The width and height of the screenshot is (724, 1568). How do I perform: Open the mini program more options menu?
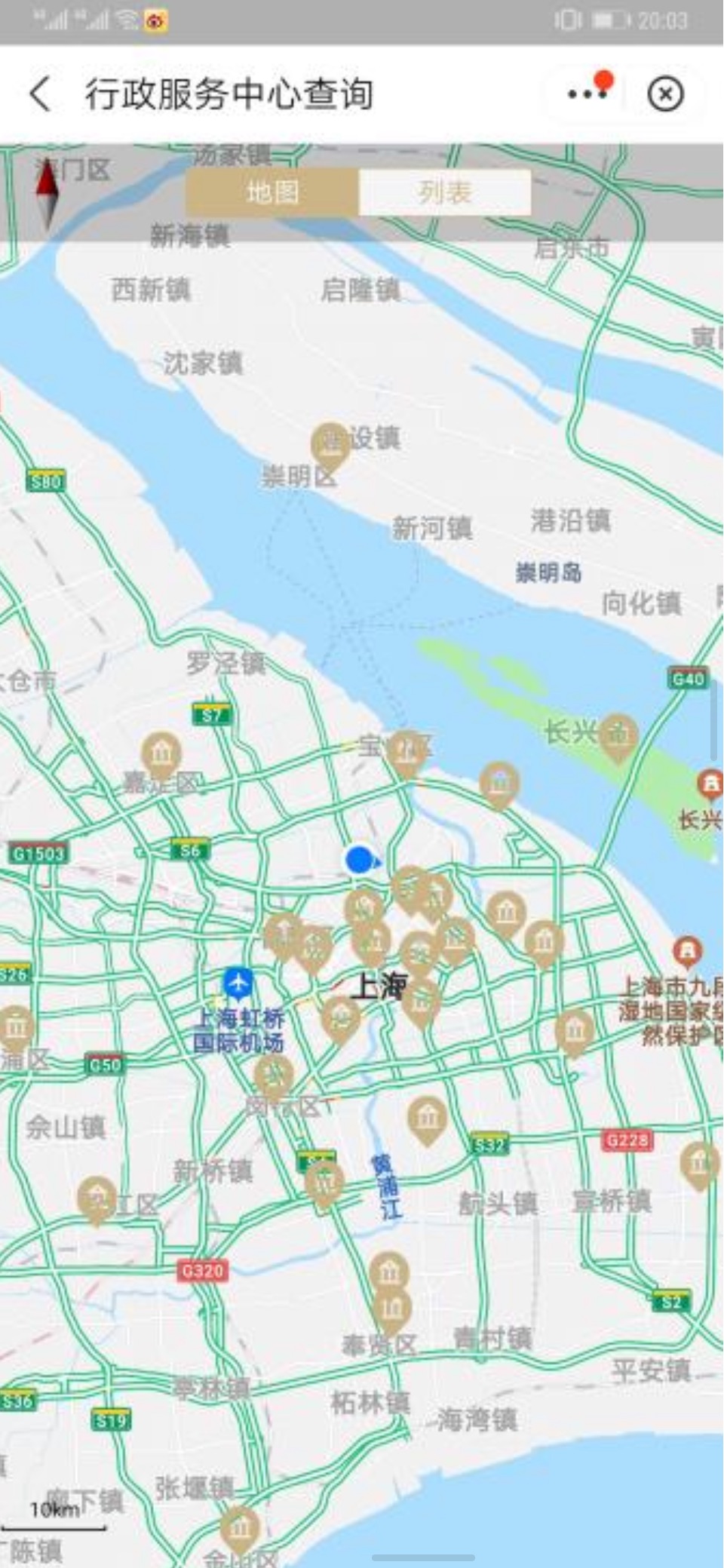point(587,94)
